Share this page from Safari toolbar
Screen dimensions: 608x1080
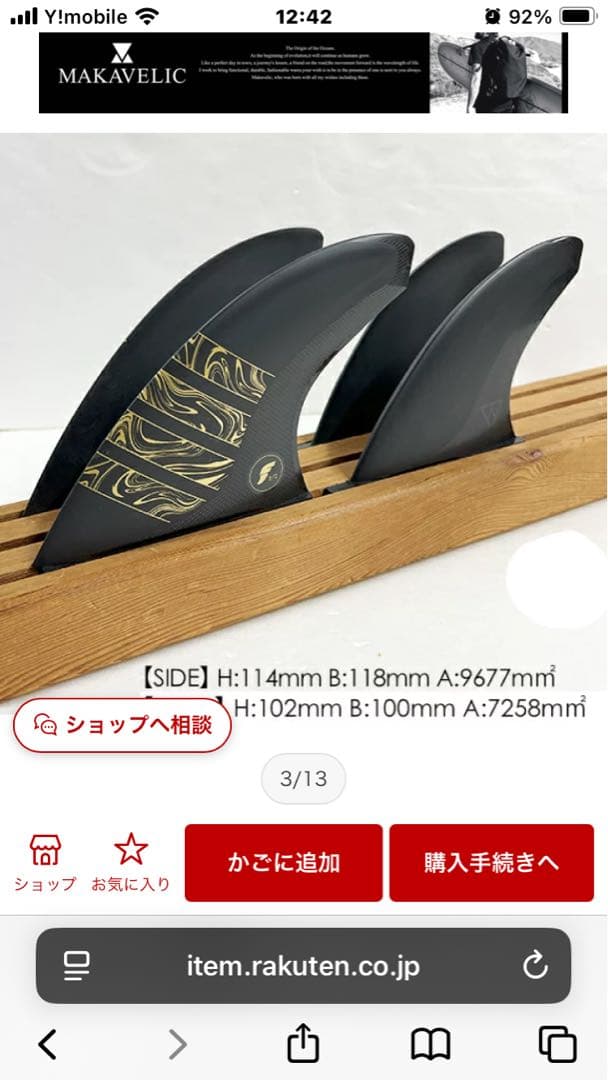303,1044
